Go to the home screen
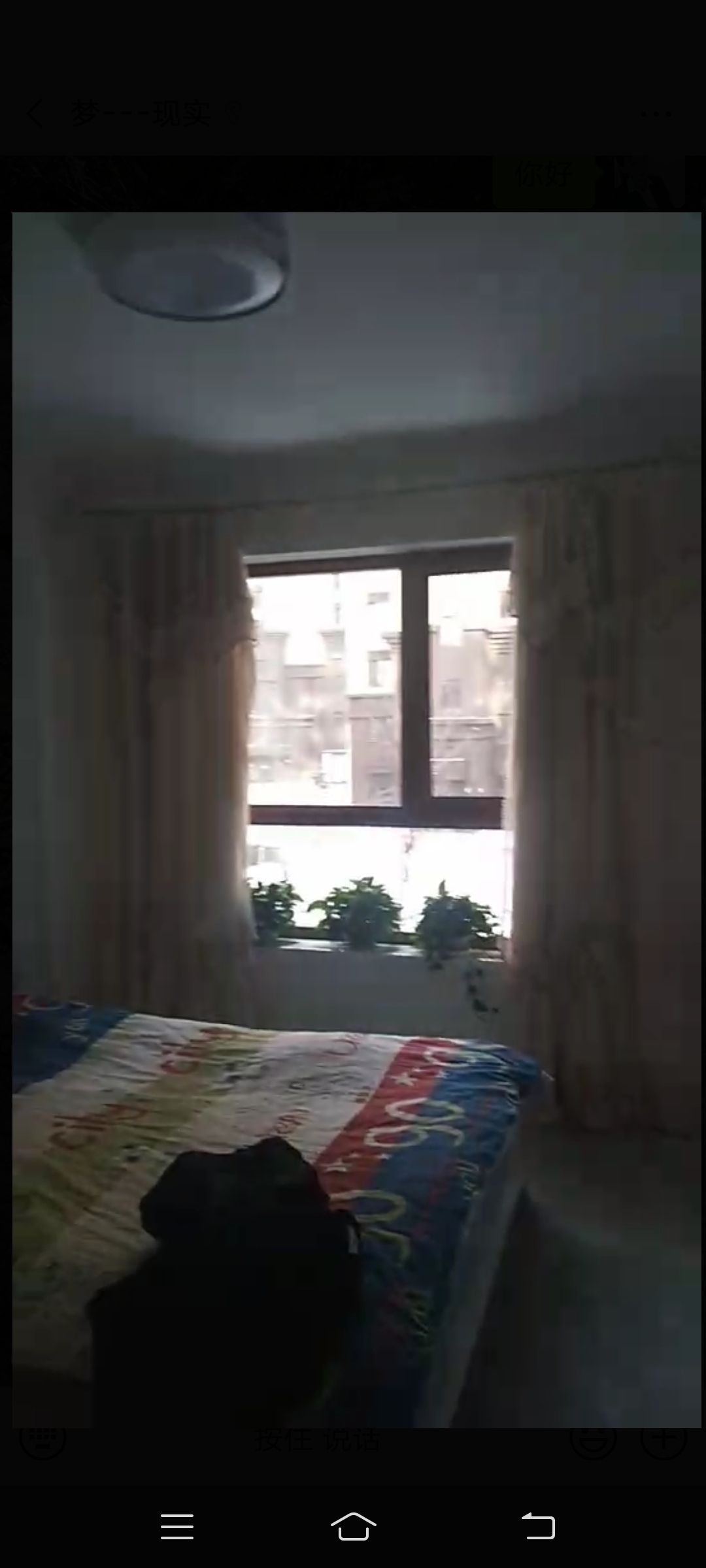 (353, 1527)
